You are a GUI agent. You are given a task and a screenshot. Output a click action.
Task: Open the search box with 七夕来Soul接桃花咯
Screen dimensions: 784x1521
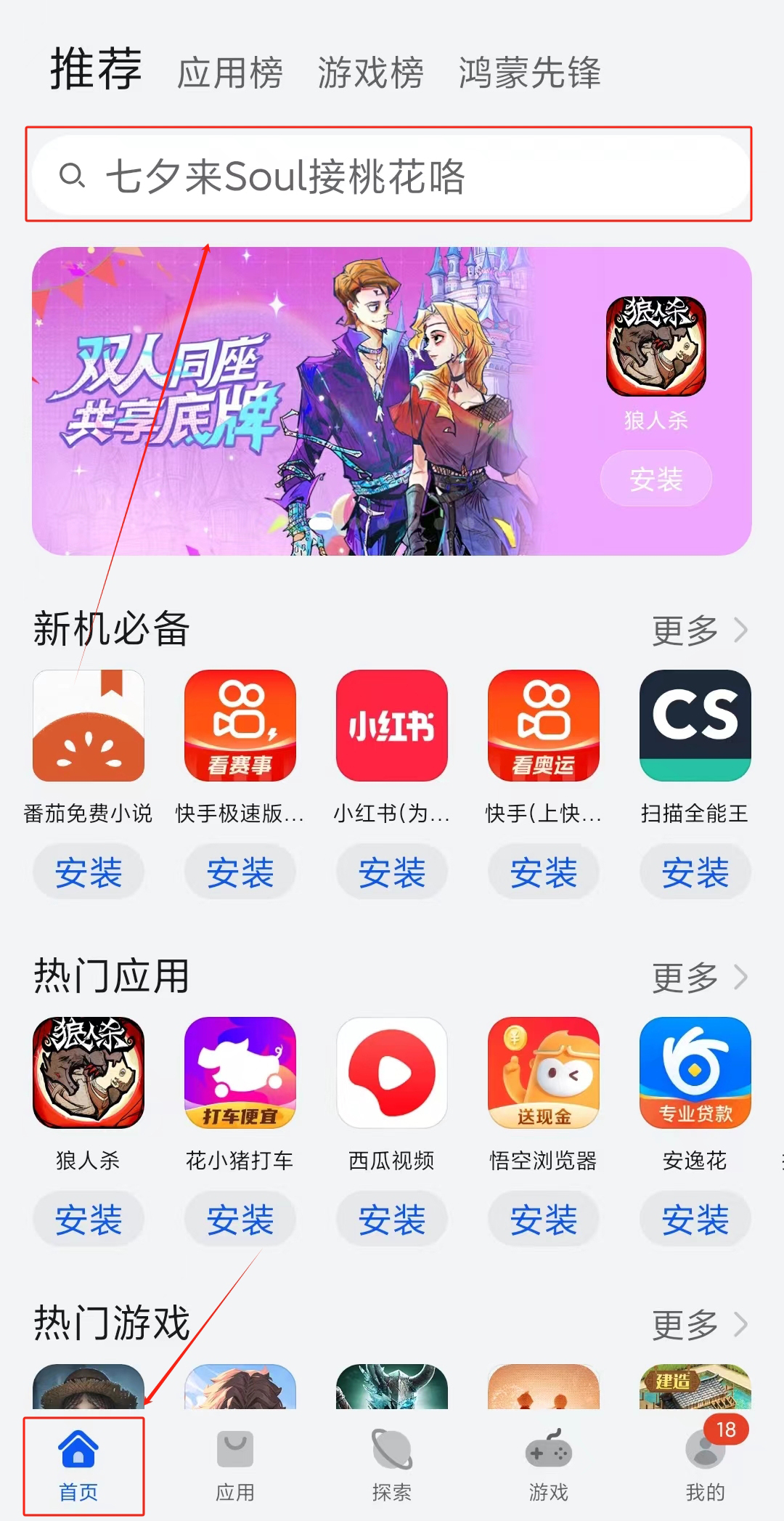pos(391,176)
